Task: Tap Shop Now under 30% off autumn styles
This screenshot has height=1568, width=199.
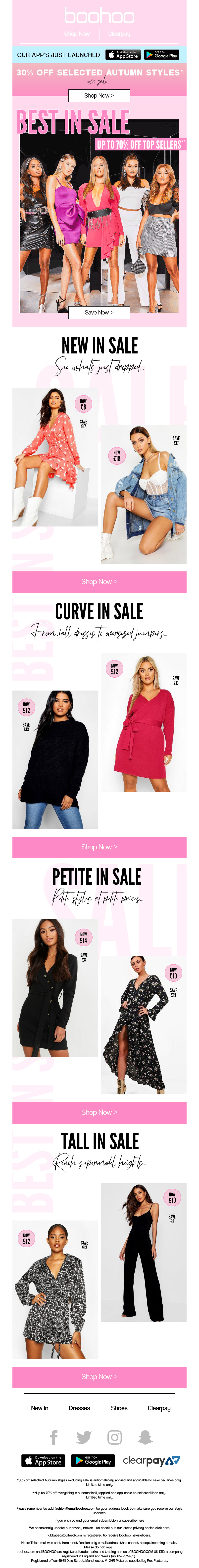Action: point(99,96)
